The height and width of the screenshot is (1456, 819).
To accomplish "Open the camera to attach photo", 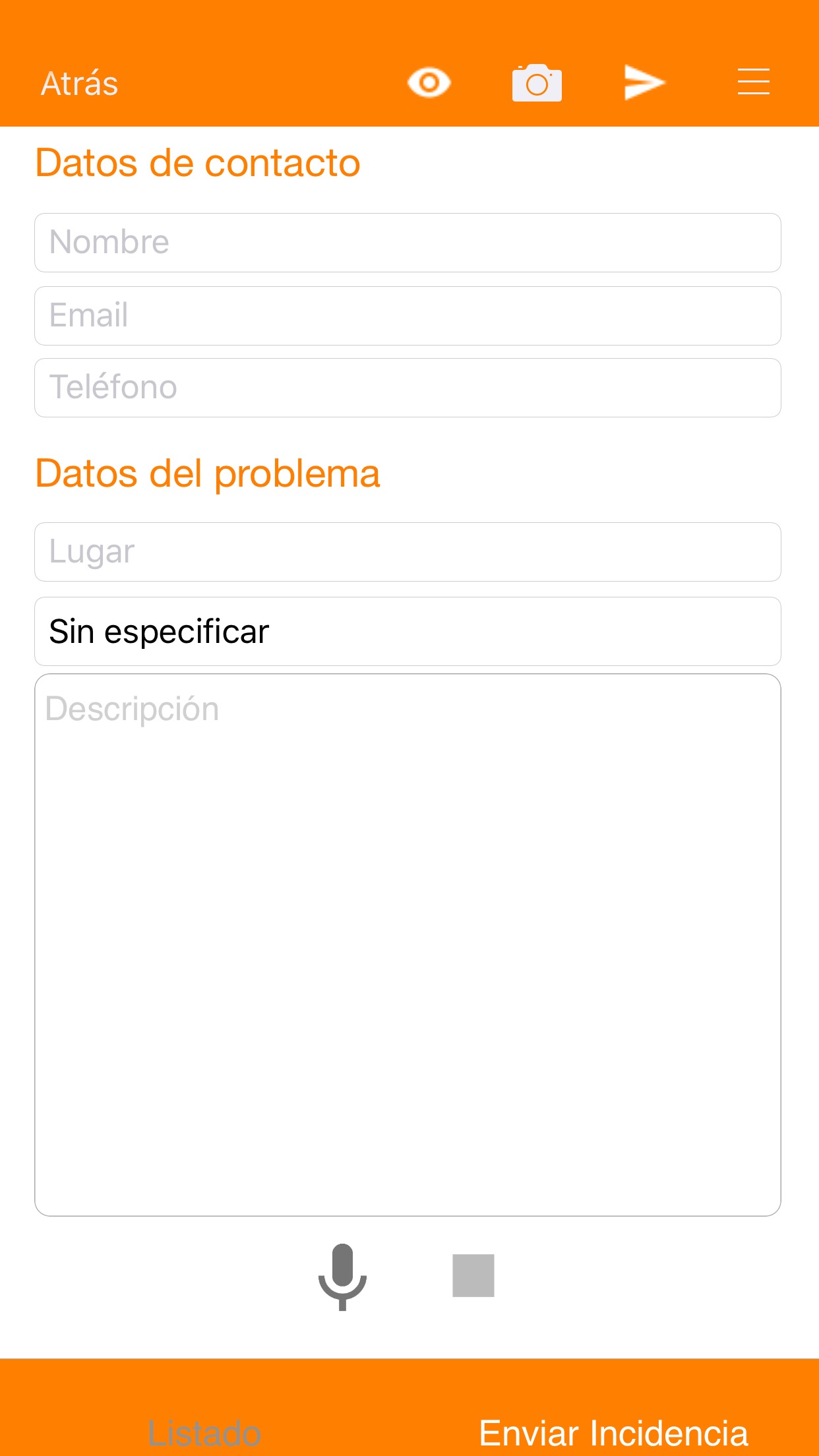I will point(537,83).
